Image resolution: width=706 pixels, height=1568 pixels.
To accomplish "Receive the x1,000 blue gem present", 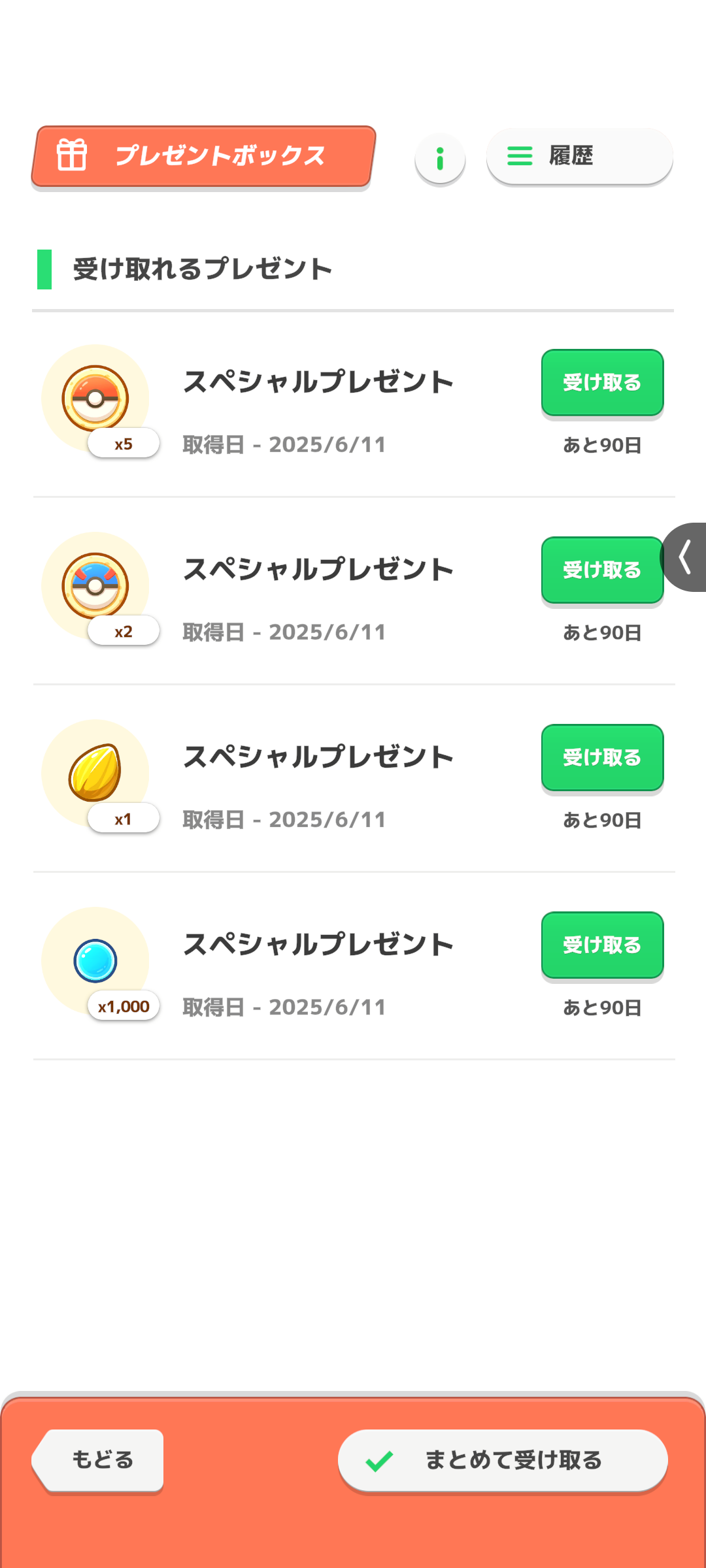I will (x=602, y=945).
